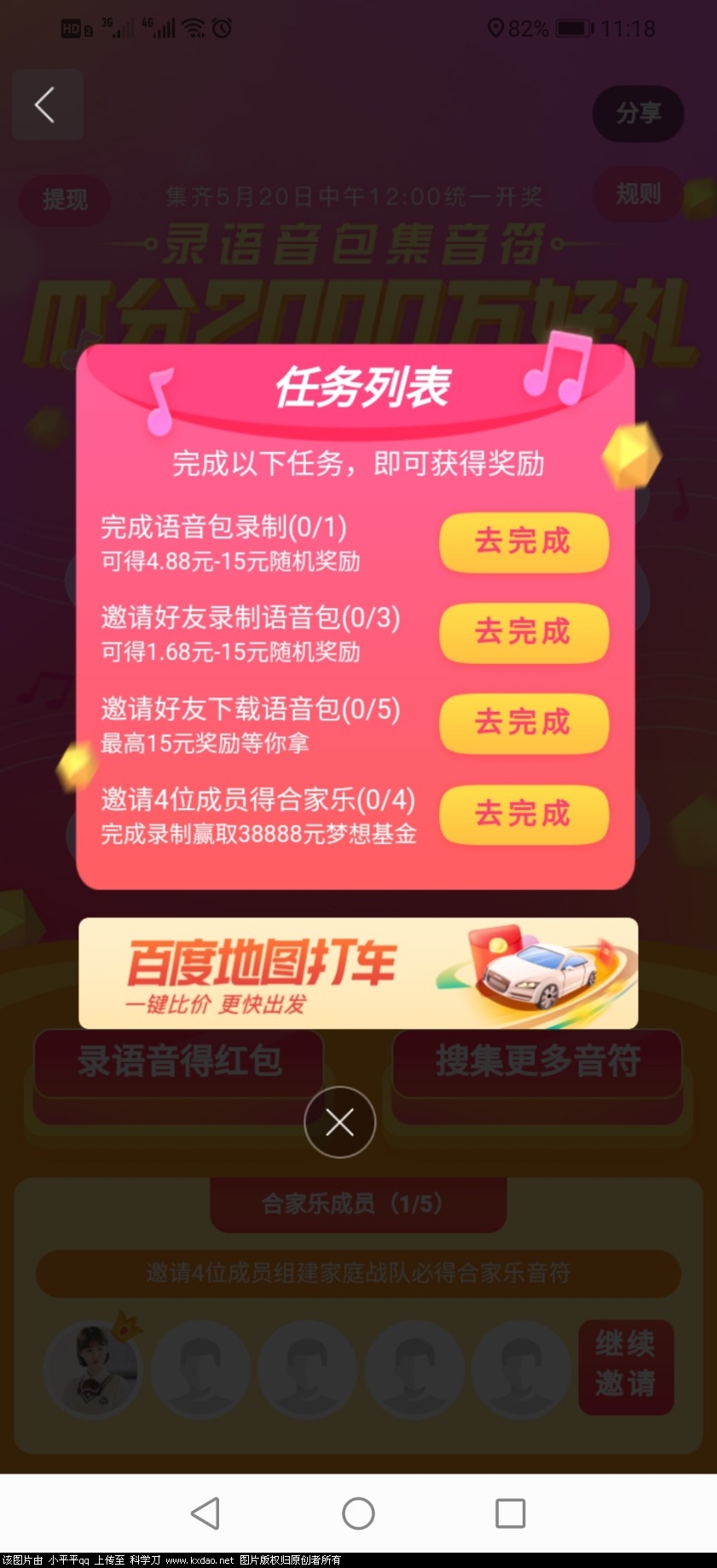717x1568 pixels.
Task: Tap 去完成 for 邀请4位成员得合家乐
Action: (x=523, y=814)
